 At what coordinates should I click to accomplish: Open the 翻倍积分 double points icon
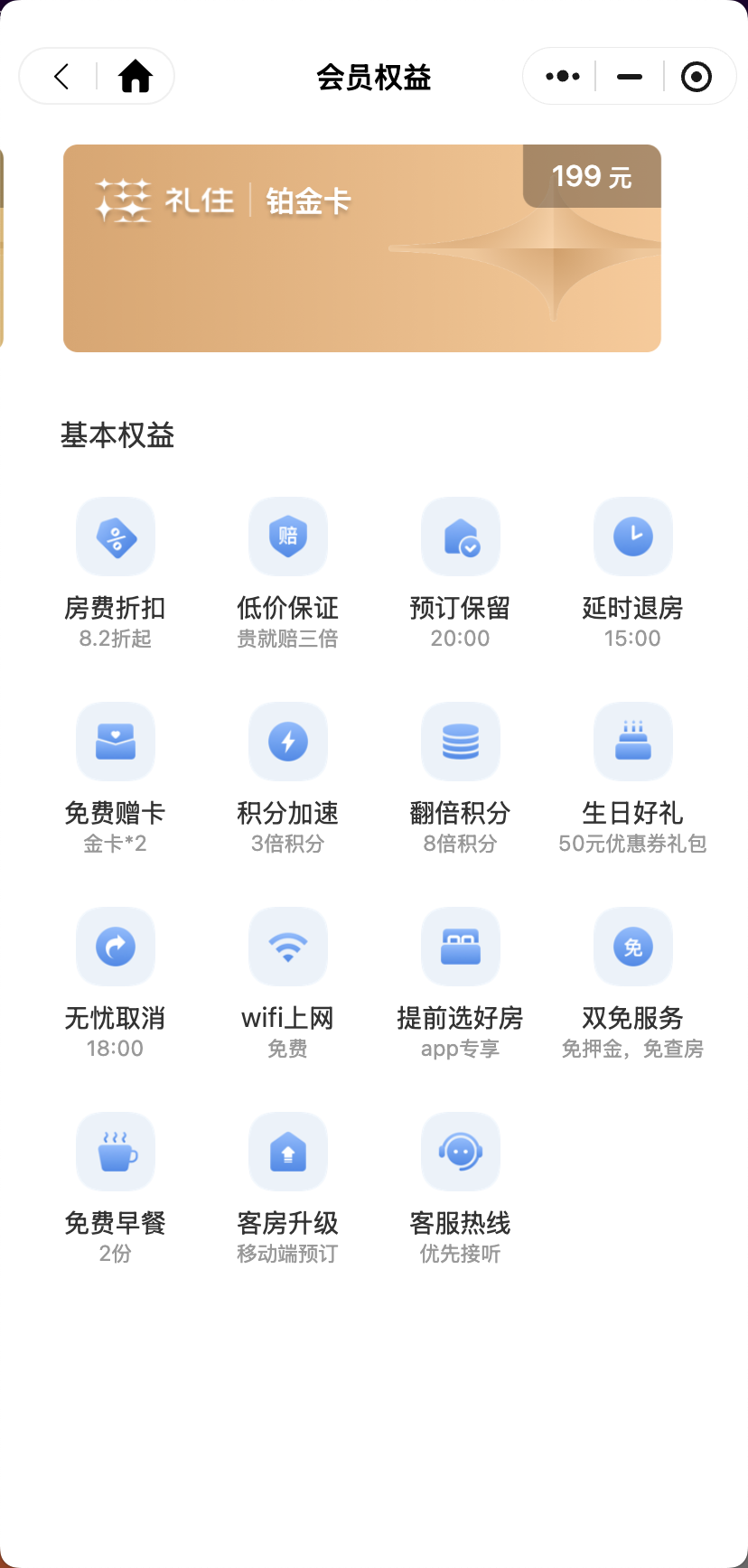coord(460,742)
